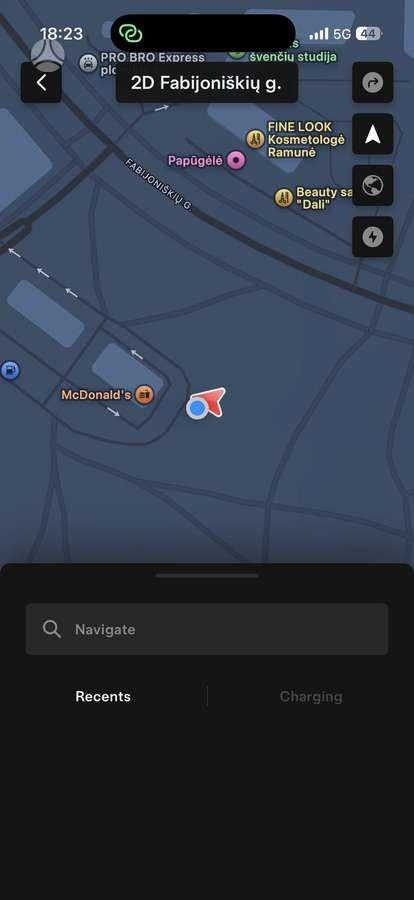
Task: Show chargers with the lightning bolt button
Action: click(x=373, y=236)
